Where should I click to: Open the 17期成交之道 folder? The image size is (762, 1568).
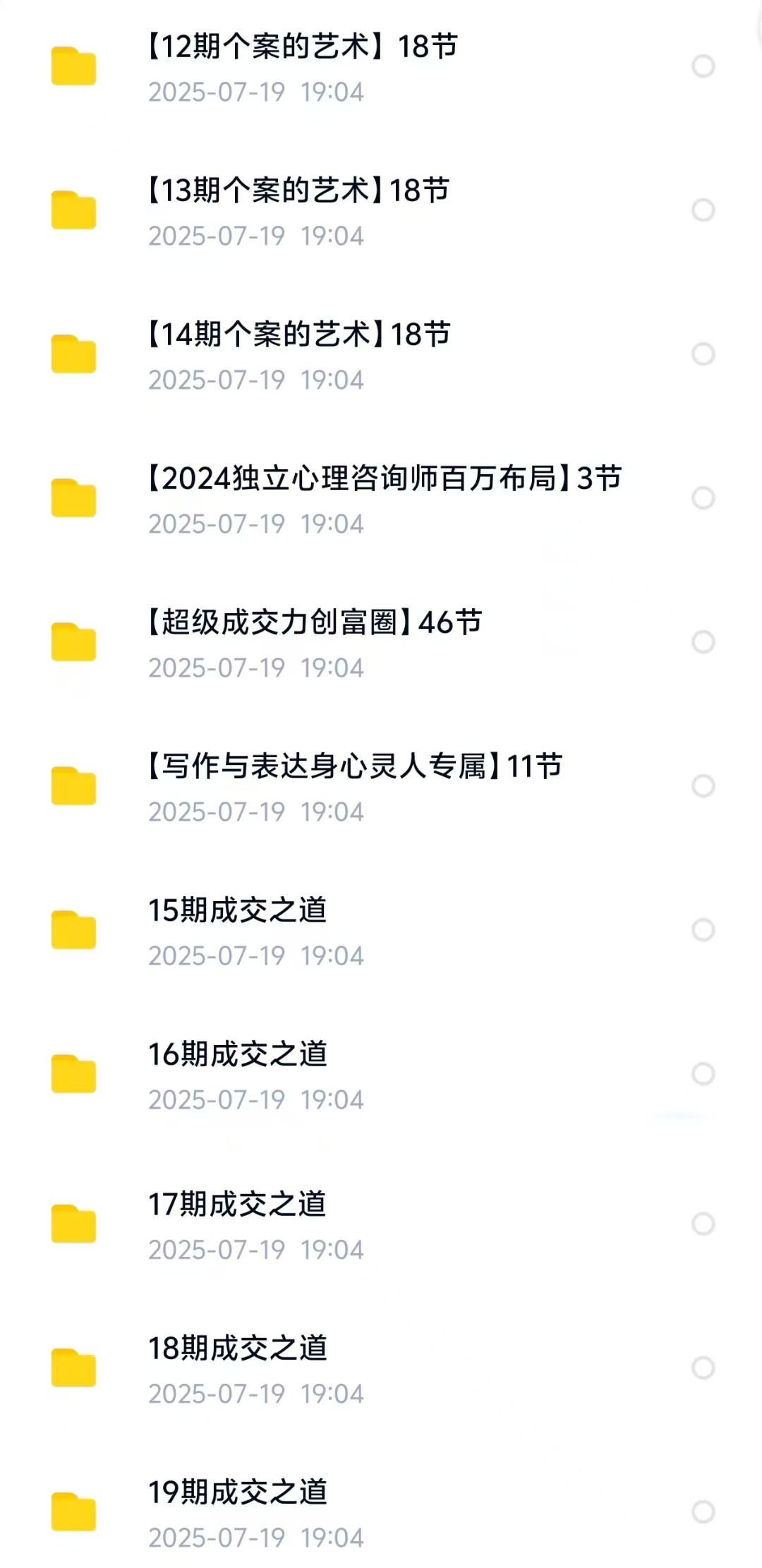pos(237,1205)
